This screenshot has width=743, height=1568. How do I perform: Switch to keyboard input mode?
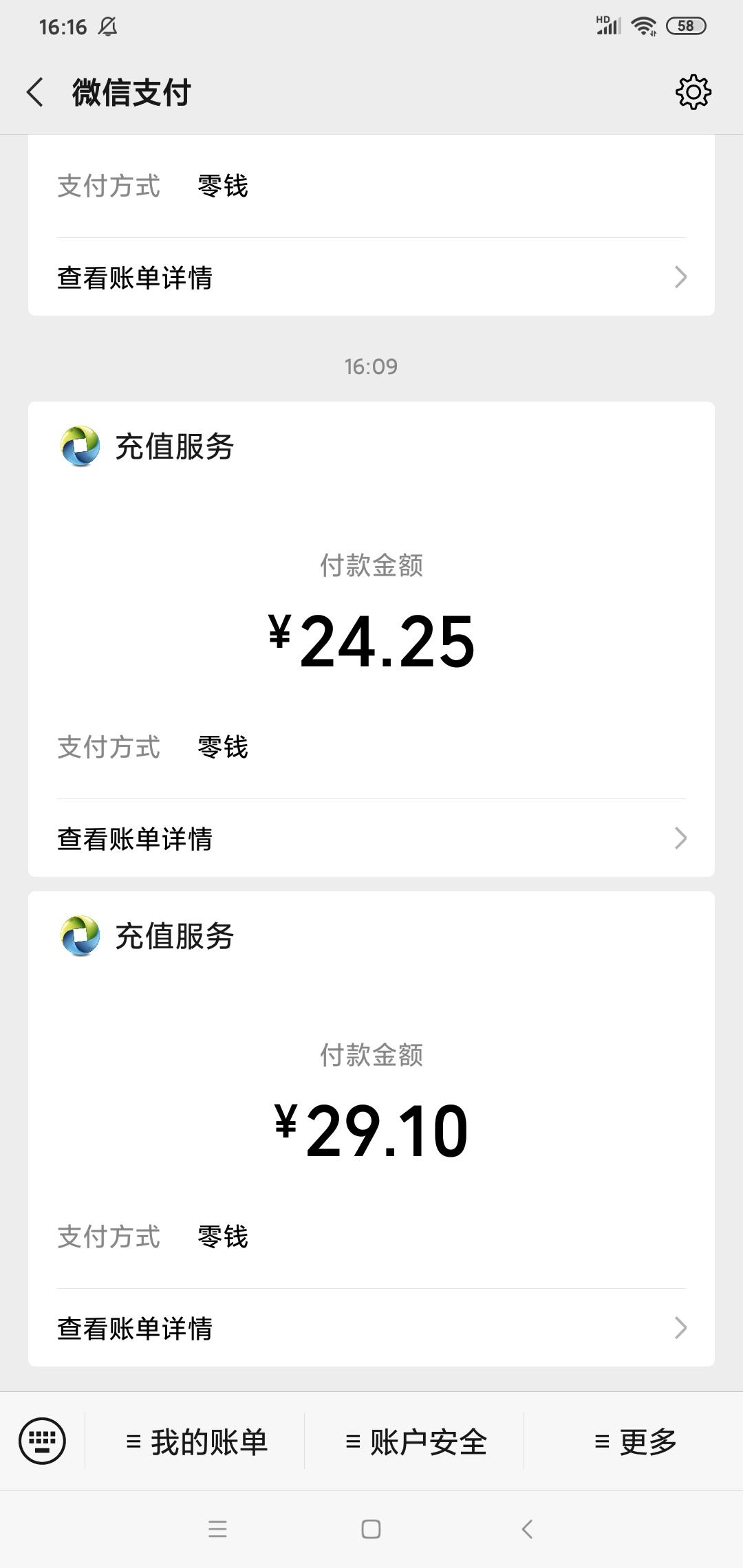coord(42,1441)
